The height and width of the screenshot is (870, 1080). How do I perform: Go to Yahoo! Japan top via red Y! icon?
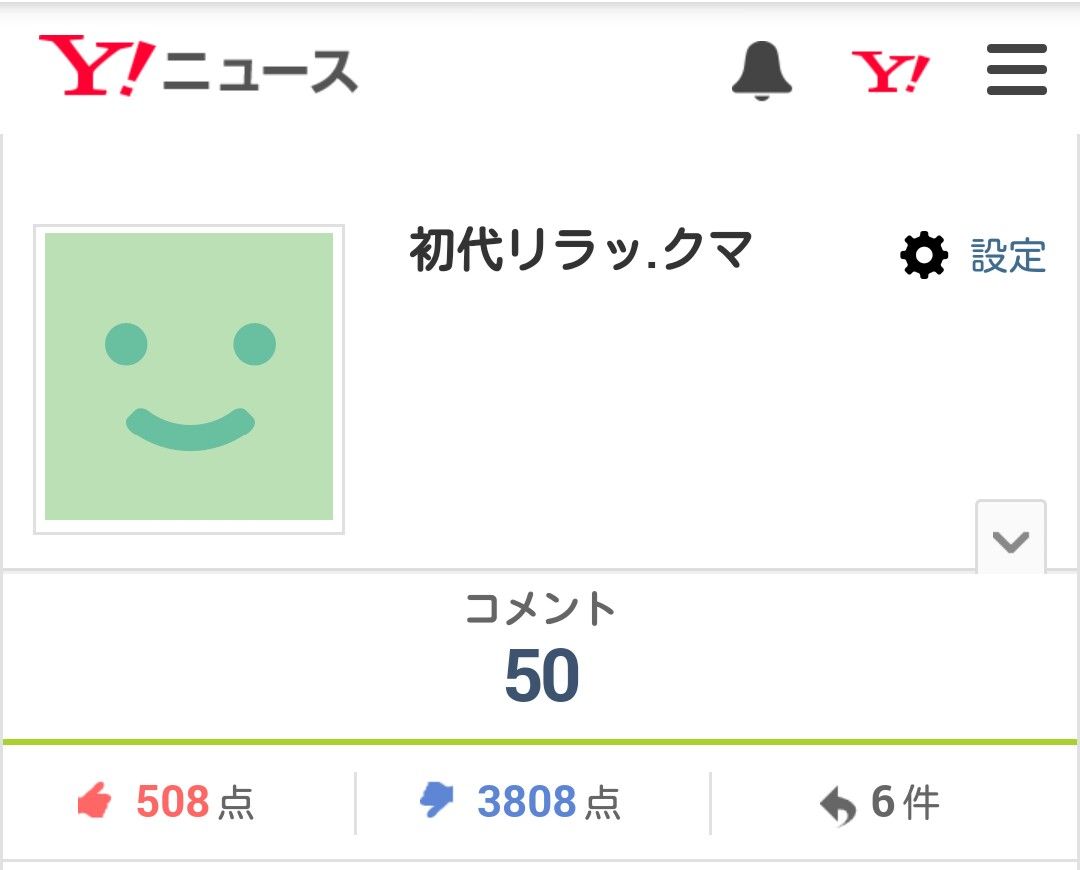890,71
